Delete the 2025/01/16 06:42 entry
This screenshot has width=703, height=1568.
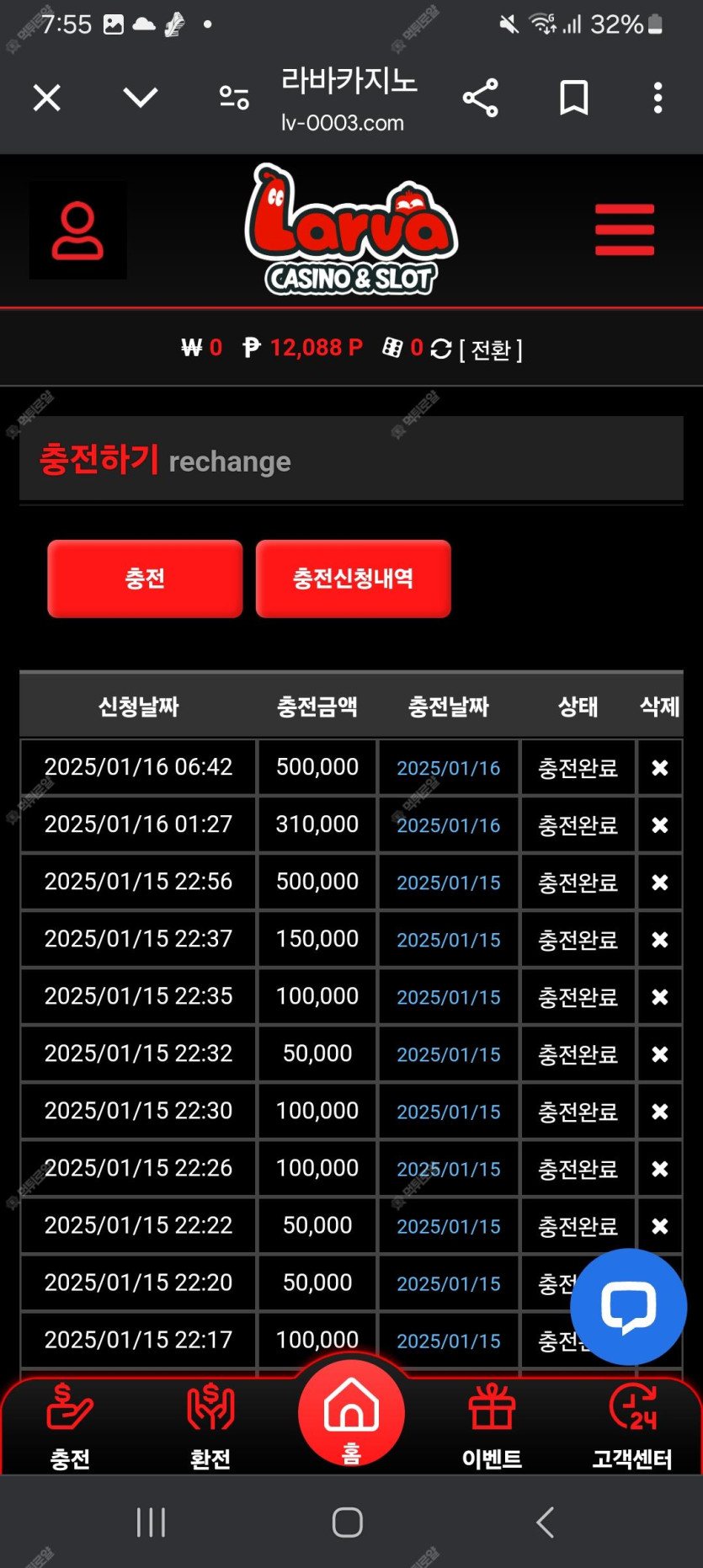click(660, 767)
